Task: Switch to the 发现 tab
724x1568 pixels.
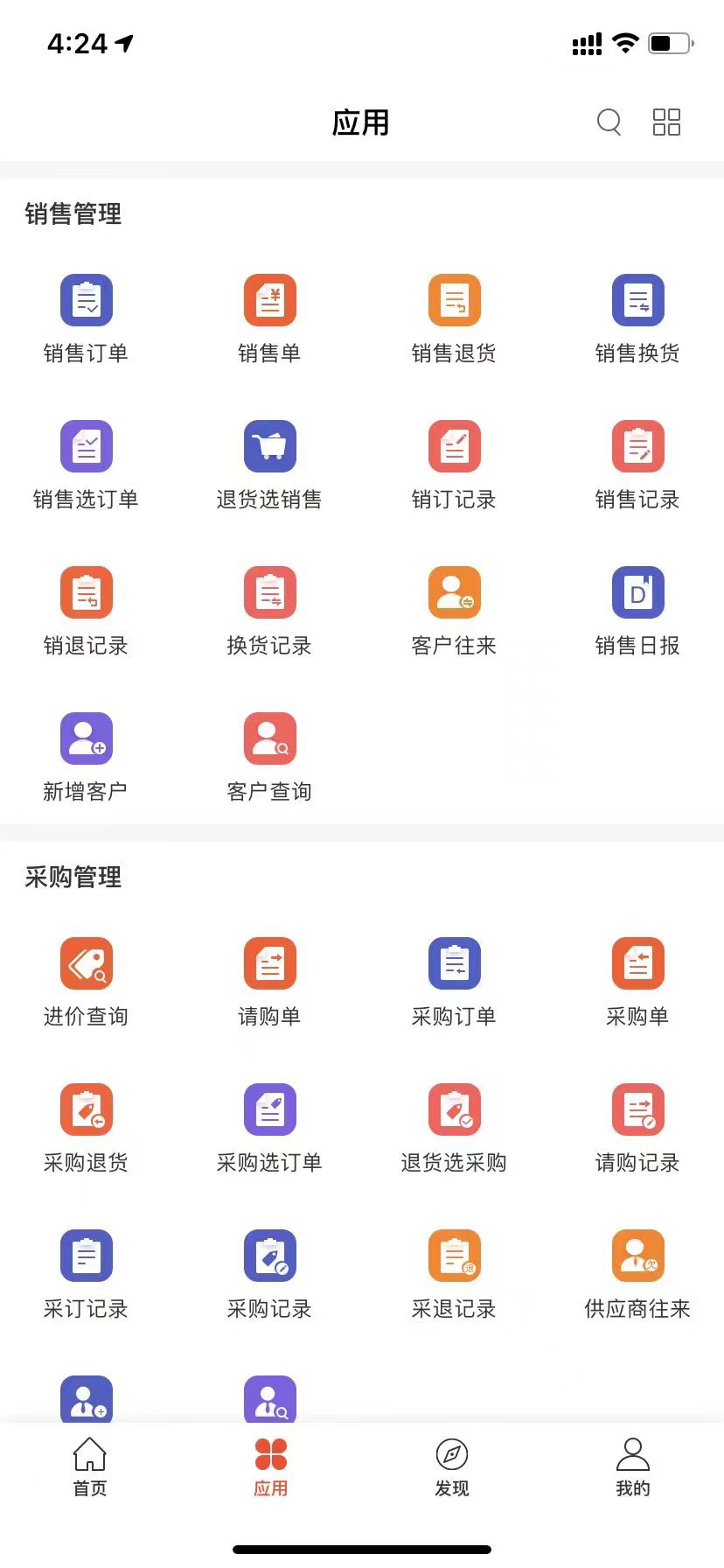Action: (x=452, y=1466)
